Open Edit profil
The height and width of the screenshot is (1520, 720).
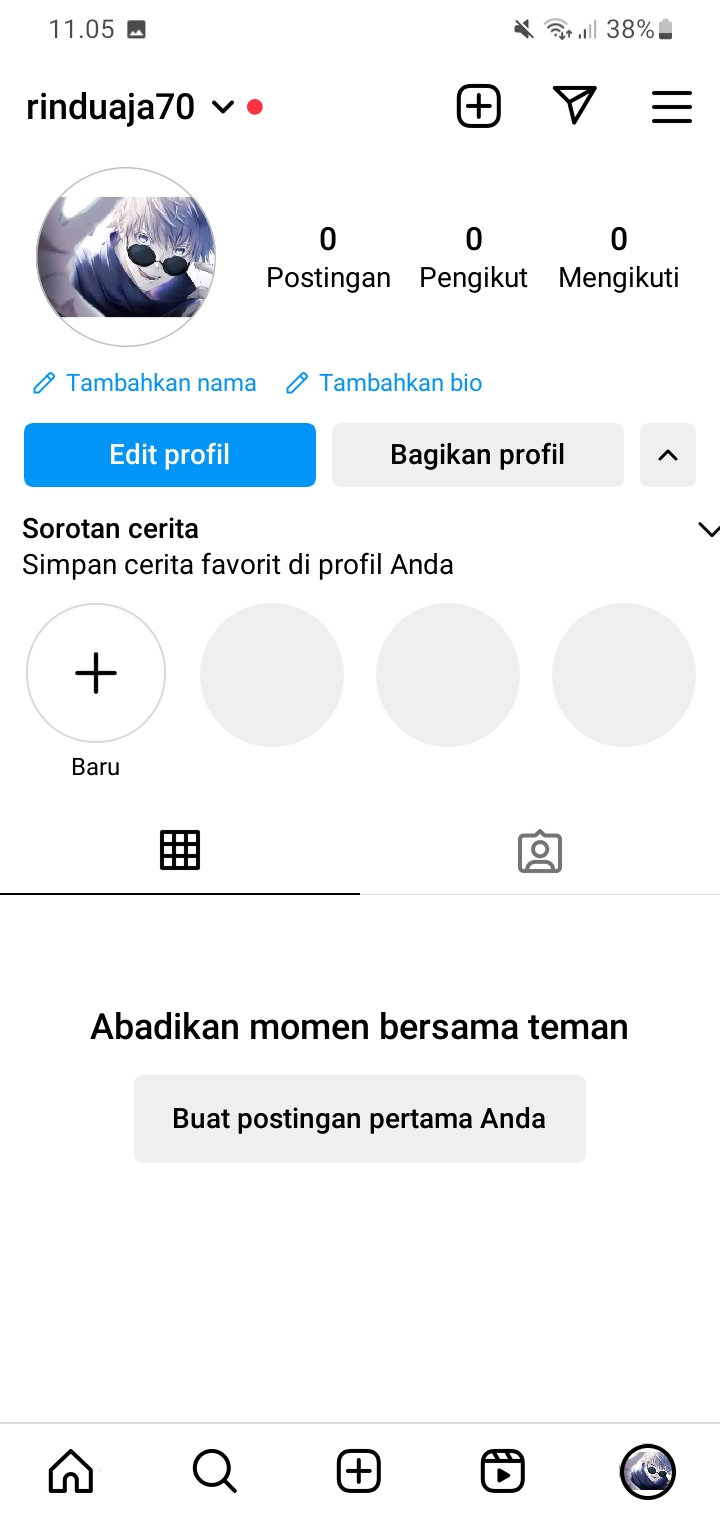pos(170,455)
